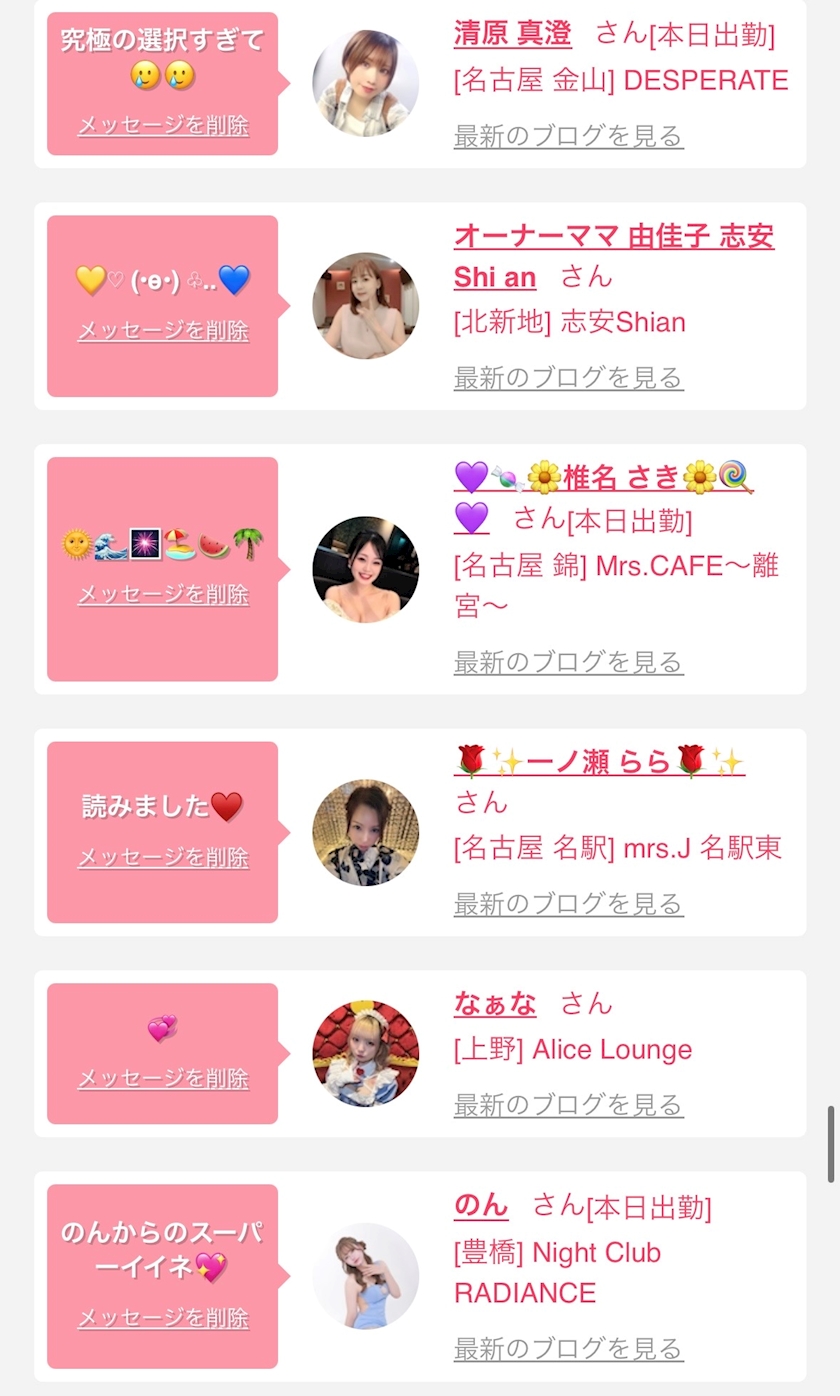
Task: View なぁな's latest blog
Action: pyautogui.click(x=568, y=1105)
